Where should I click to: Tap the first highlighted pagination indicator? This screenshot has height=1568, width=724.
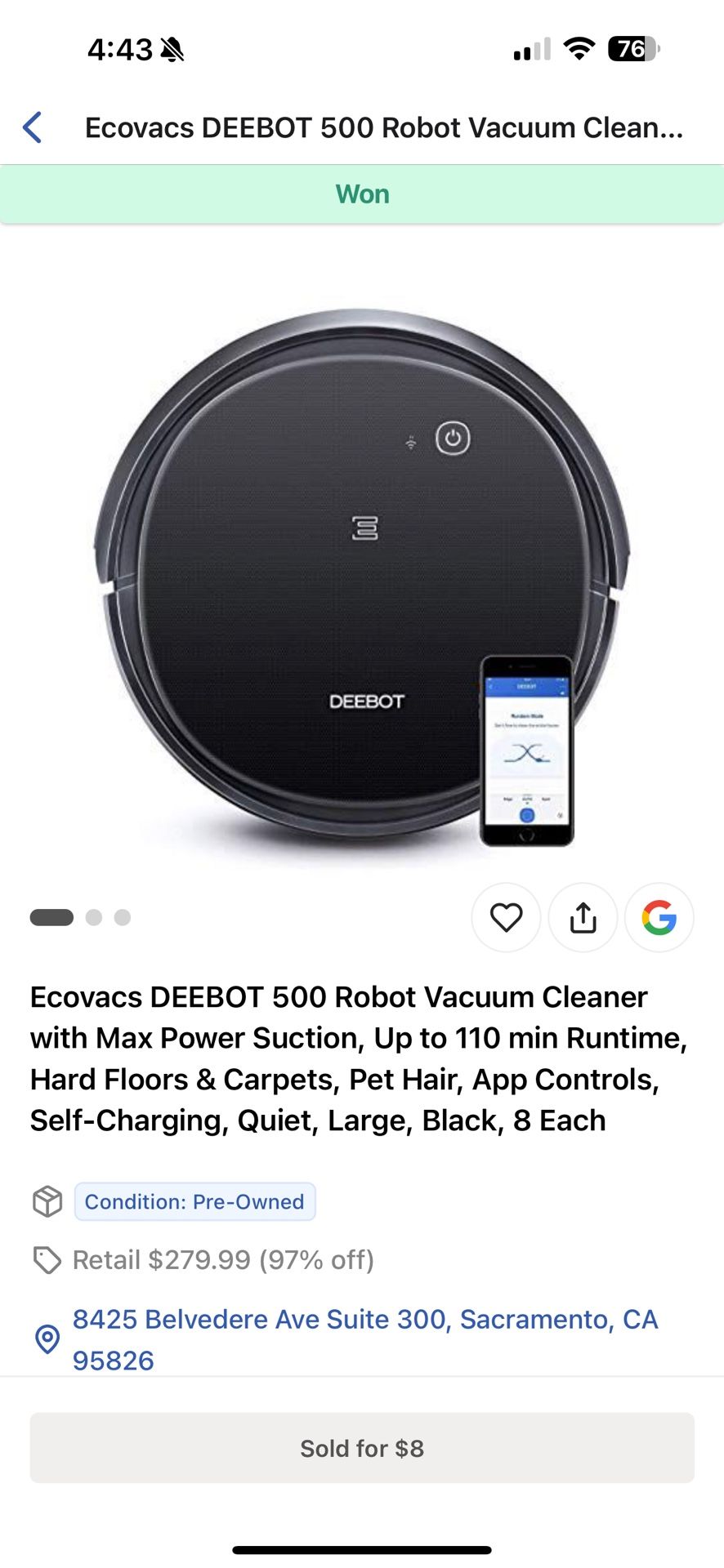pyautogui.click(x=51, y=918)
